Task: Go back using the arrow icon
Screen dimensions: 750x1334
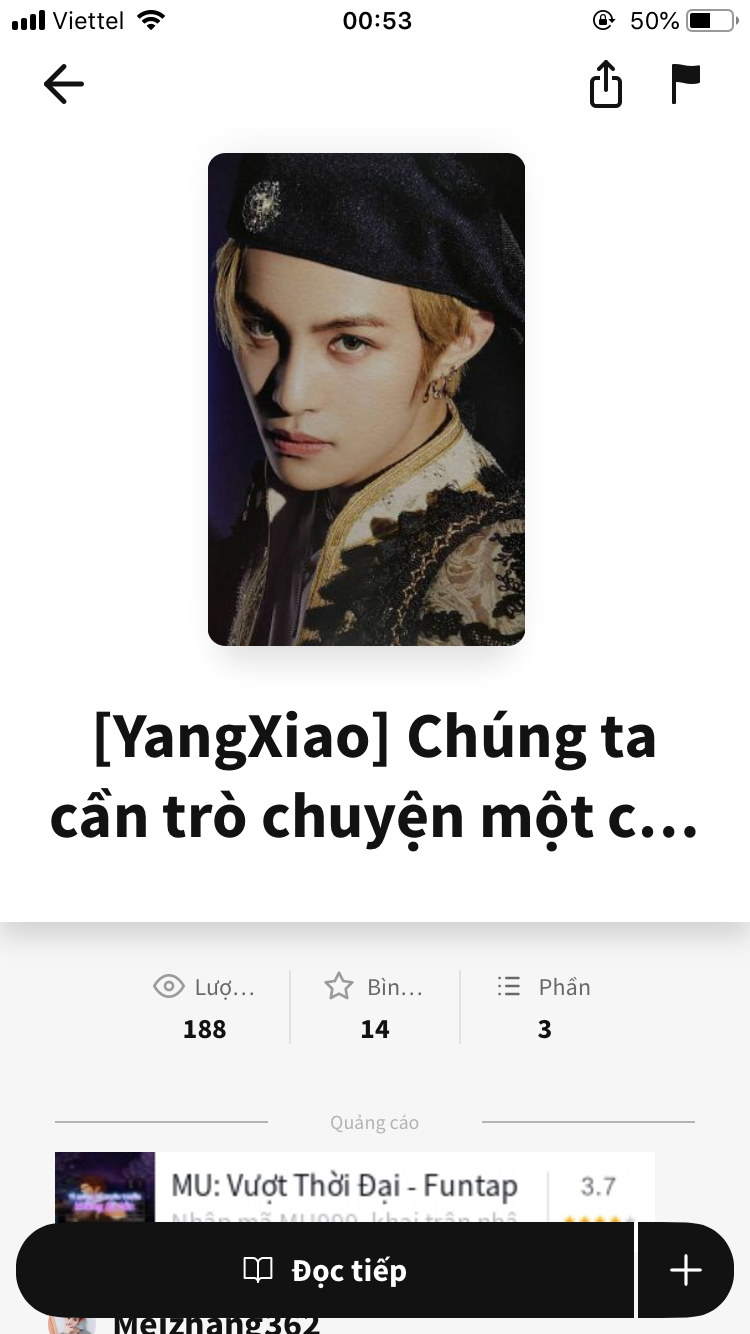Action: pos(63,84)
